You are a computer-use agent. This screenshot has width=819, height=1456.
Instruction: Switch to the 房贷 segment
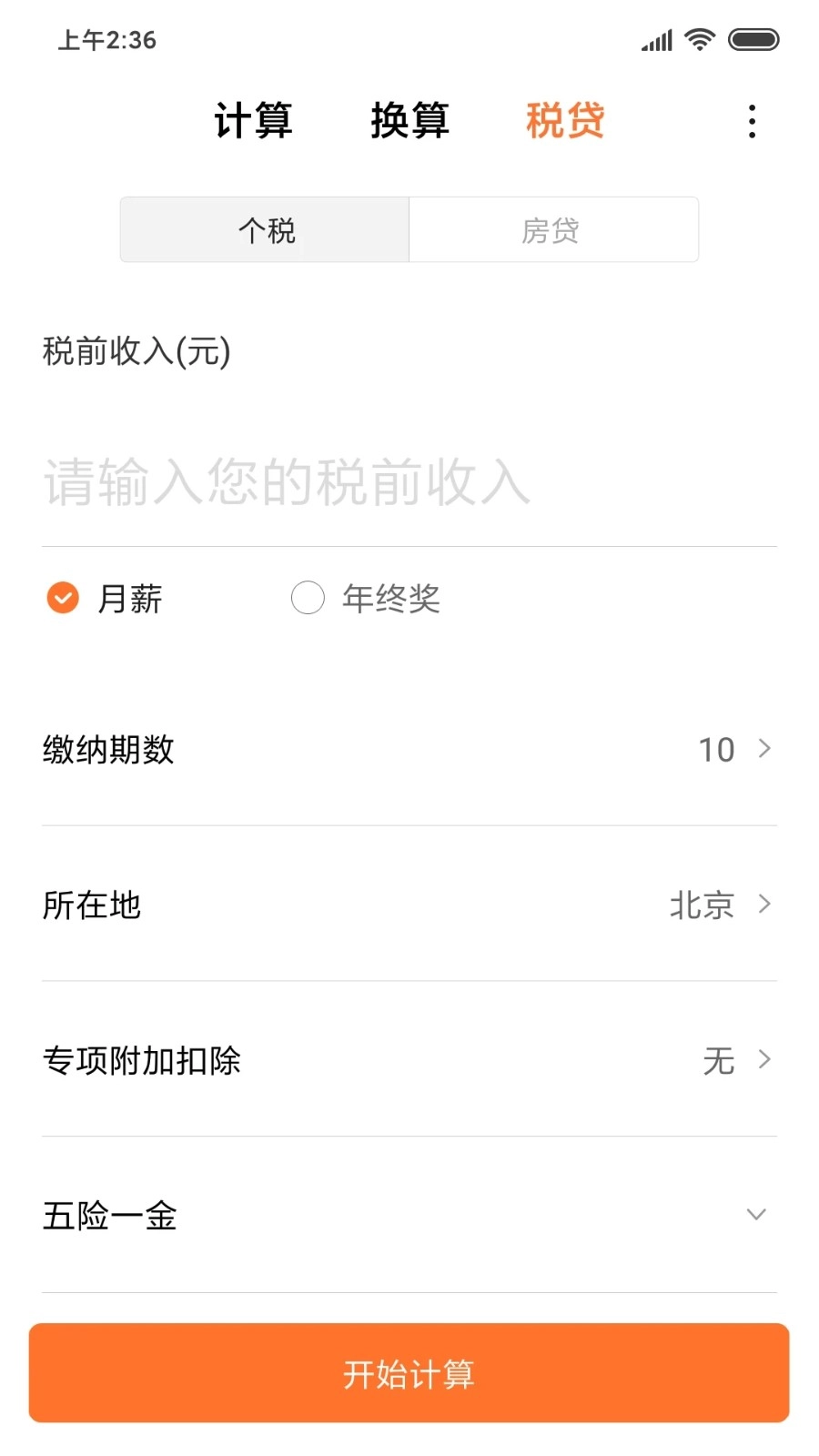pyautogui.click(x=553, y=230)
